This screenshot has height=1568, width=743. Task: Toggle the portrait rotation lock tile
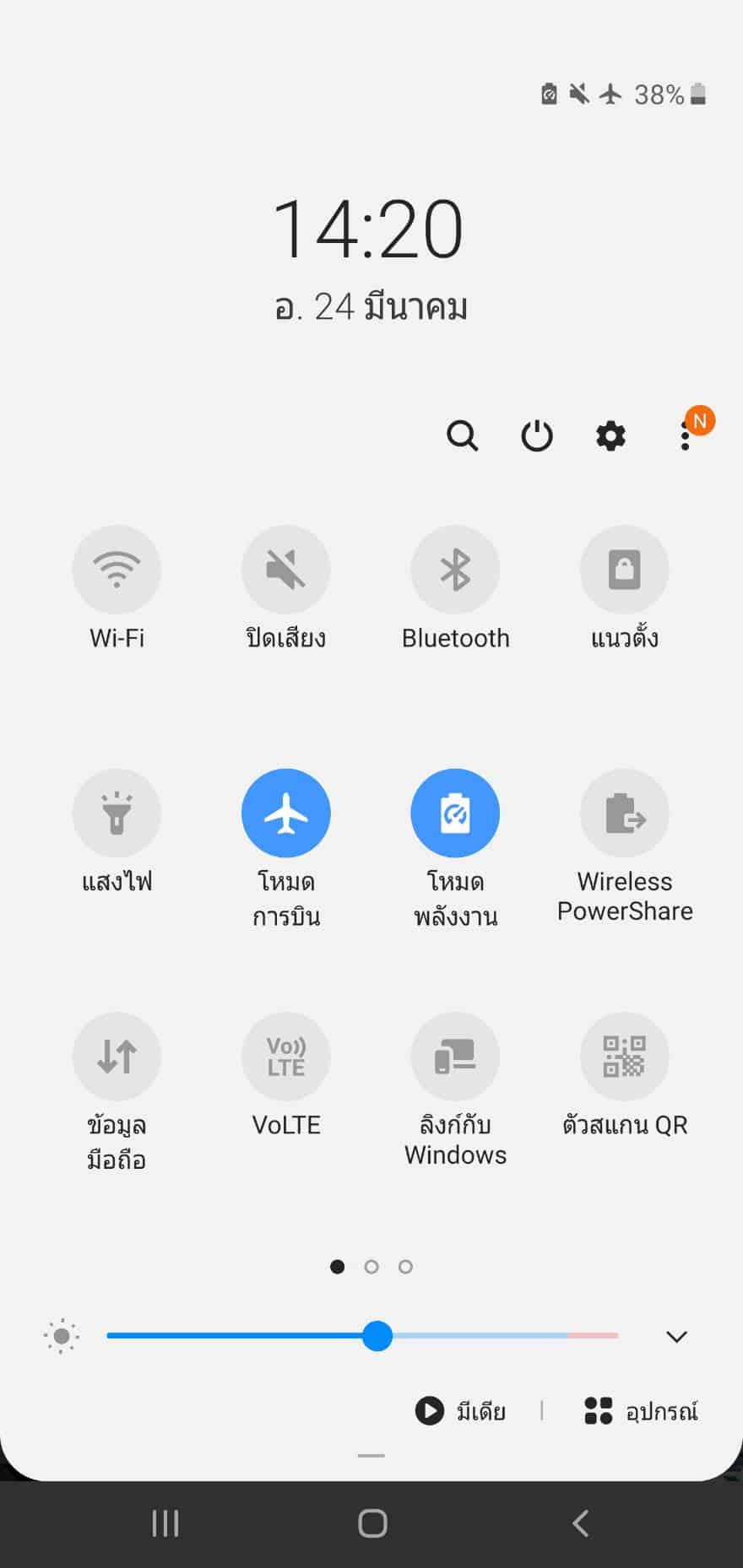pos(625,570)
